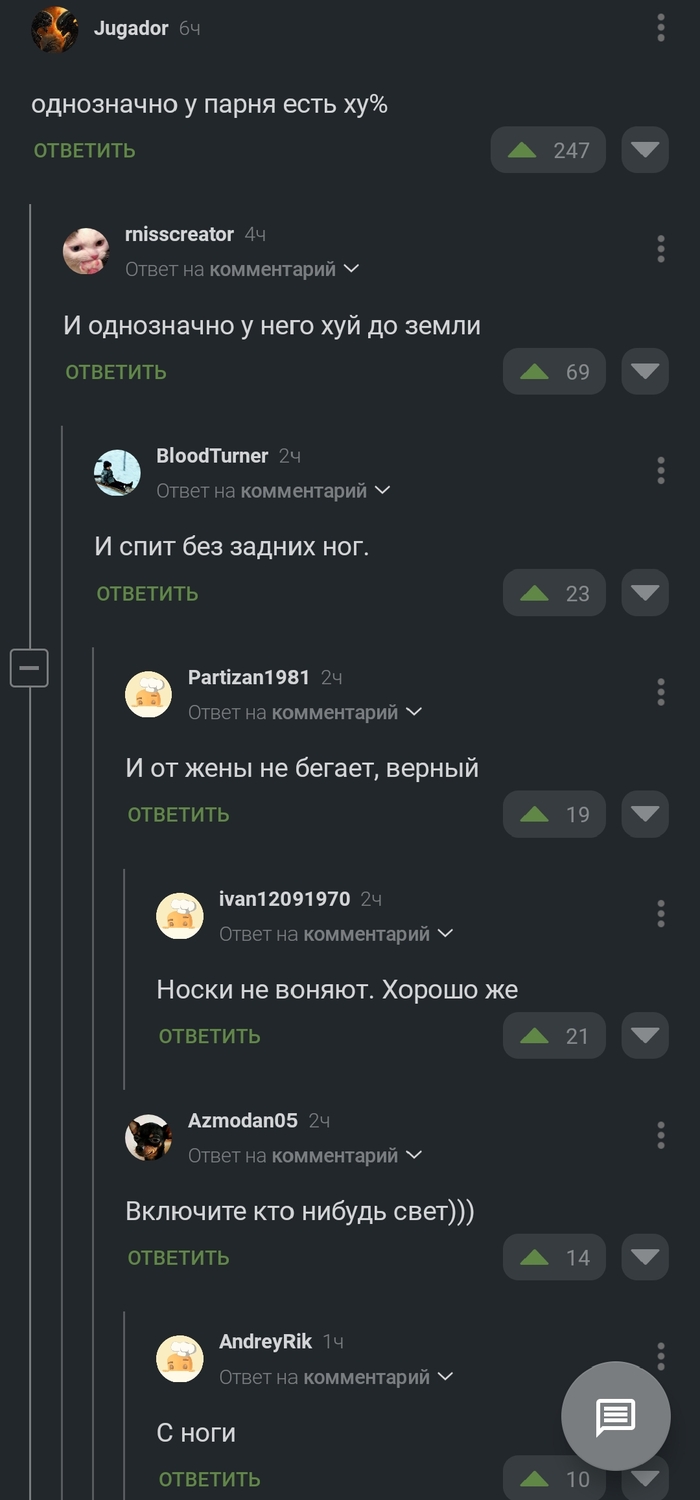Reply to AndreyRik's comment
The width and height of the screenshot is (700, 1500).
click(209, 1479)
